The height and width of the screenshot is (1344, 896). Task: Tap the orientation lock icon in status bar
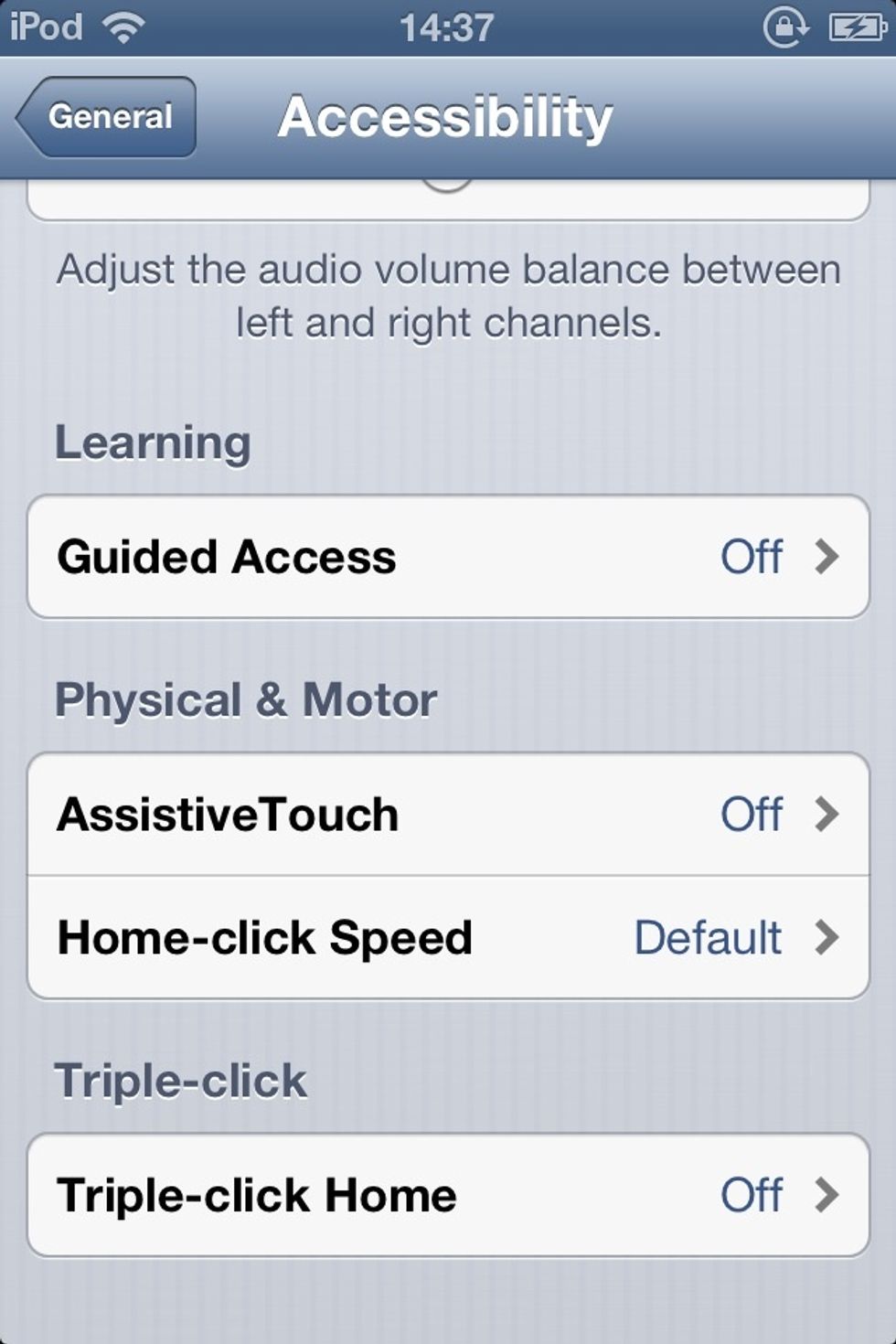click(785, 27)
